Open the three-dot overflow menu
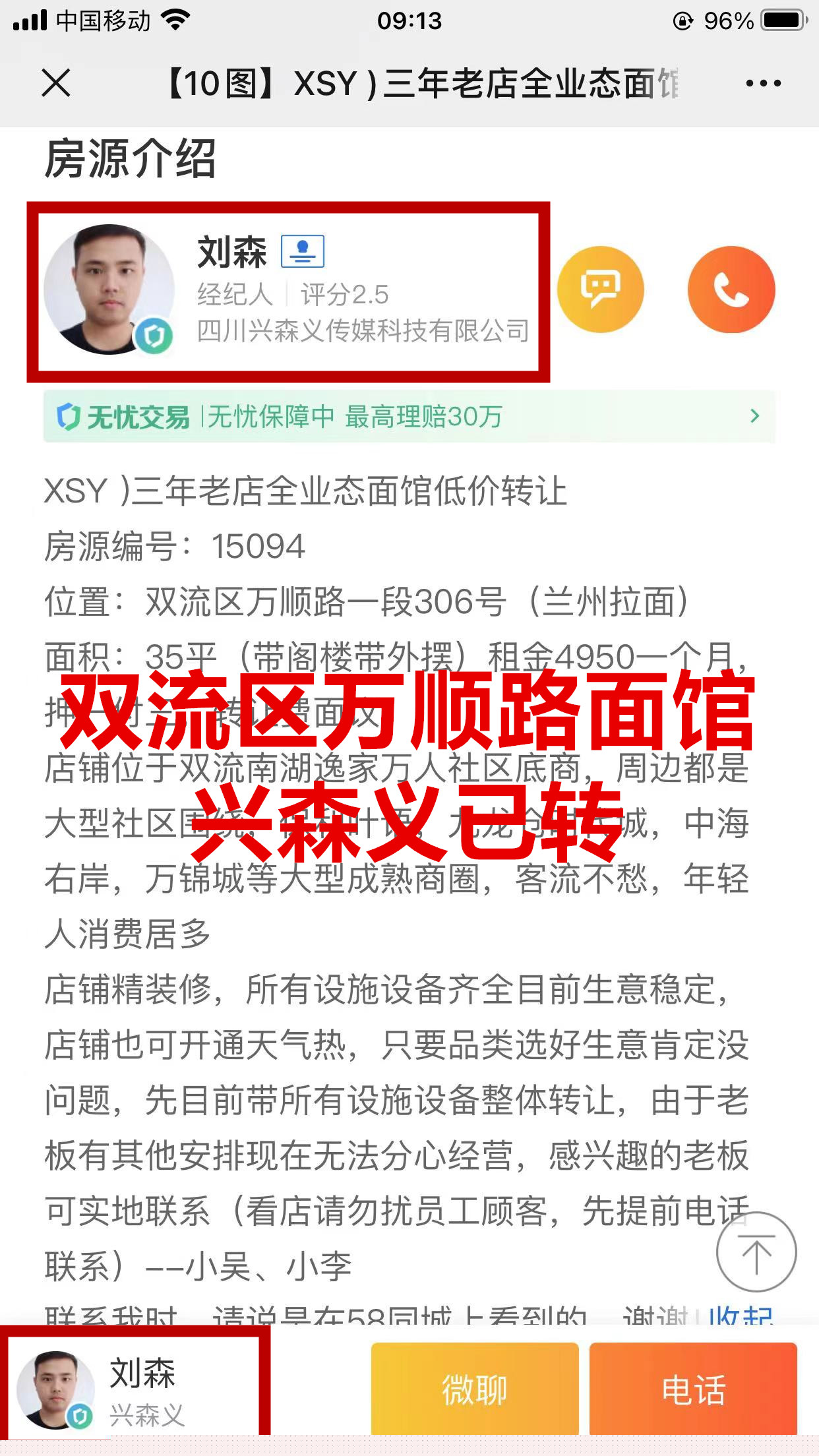This screenshot has height=1456, width=819. point(763,84)
